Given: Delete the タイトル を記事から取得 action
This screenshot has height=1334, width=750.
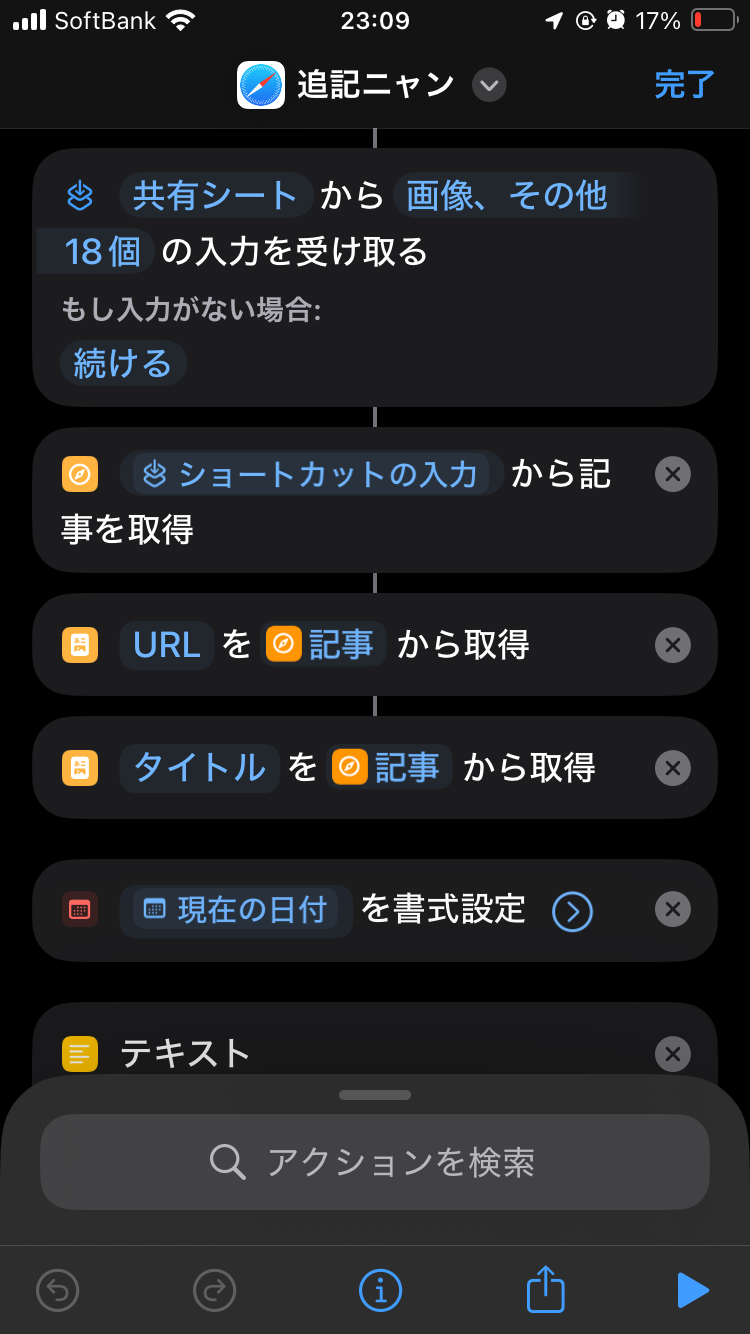Looking at the screenshot, I should [x=672, y=768].
